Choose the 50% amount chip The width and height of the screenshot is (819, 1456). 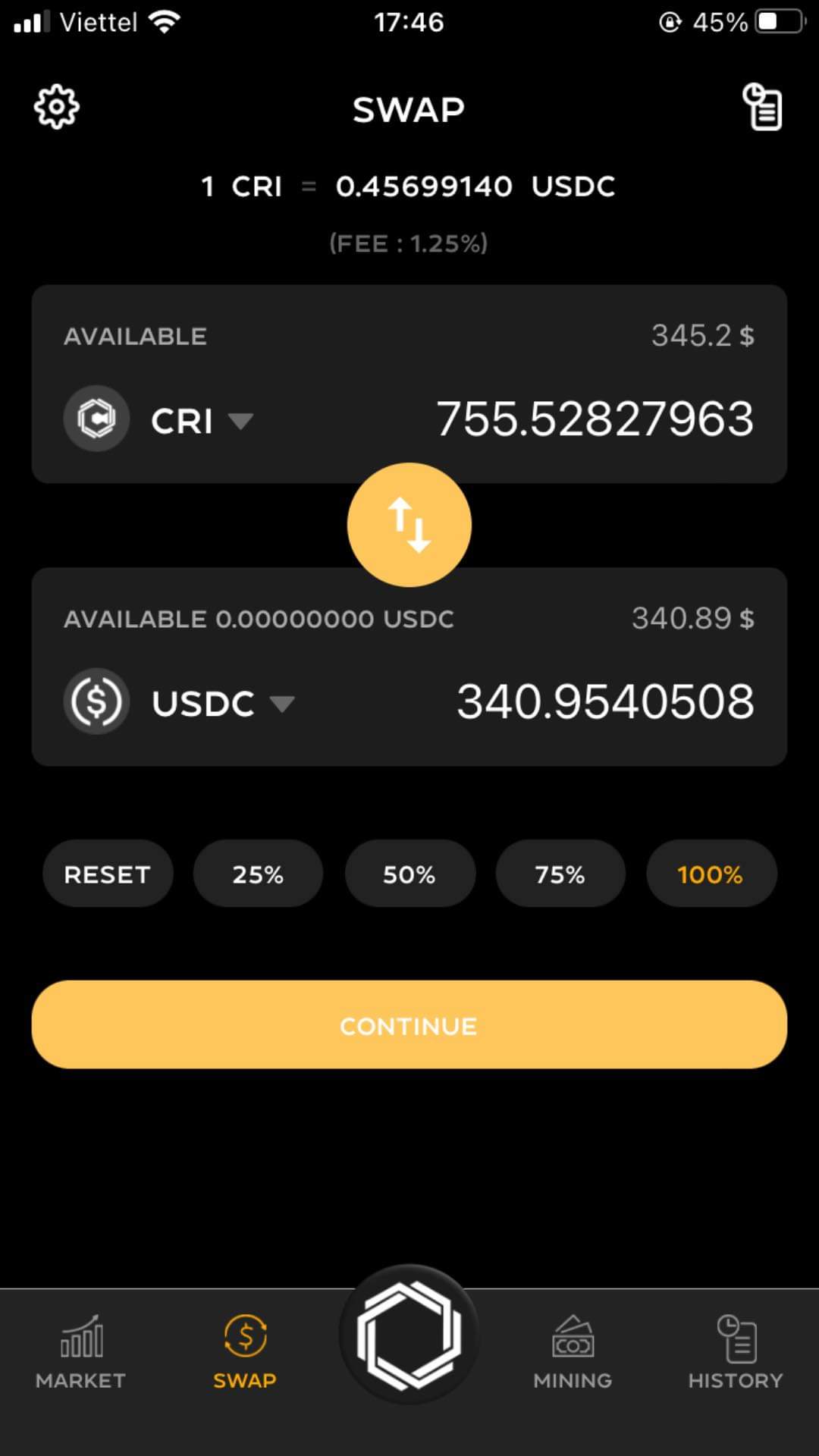409,874
